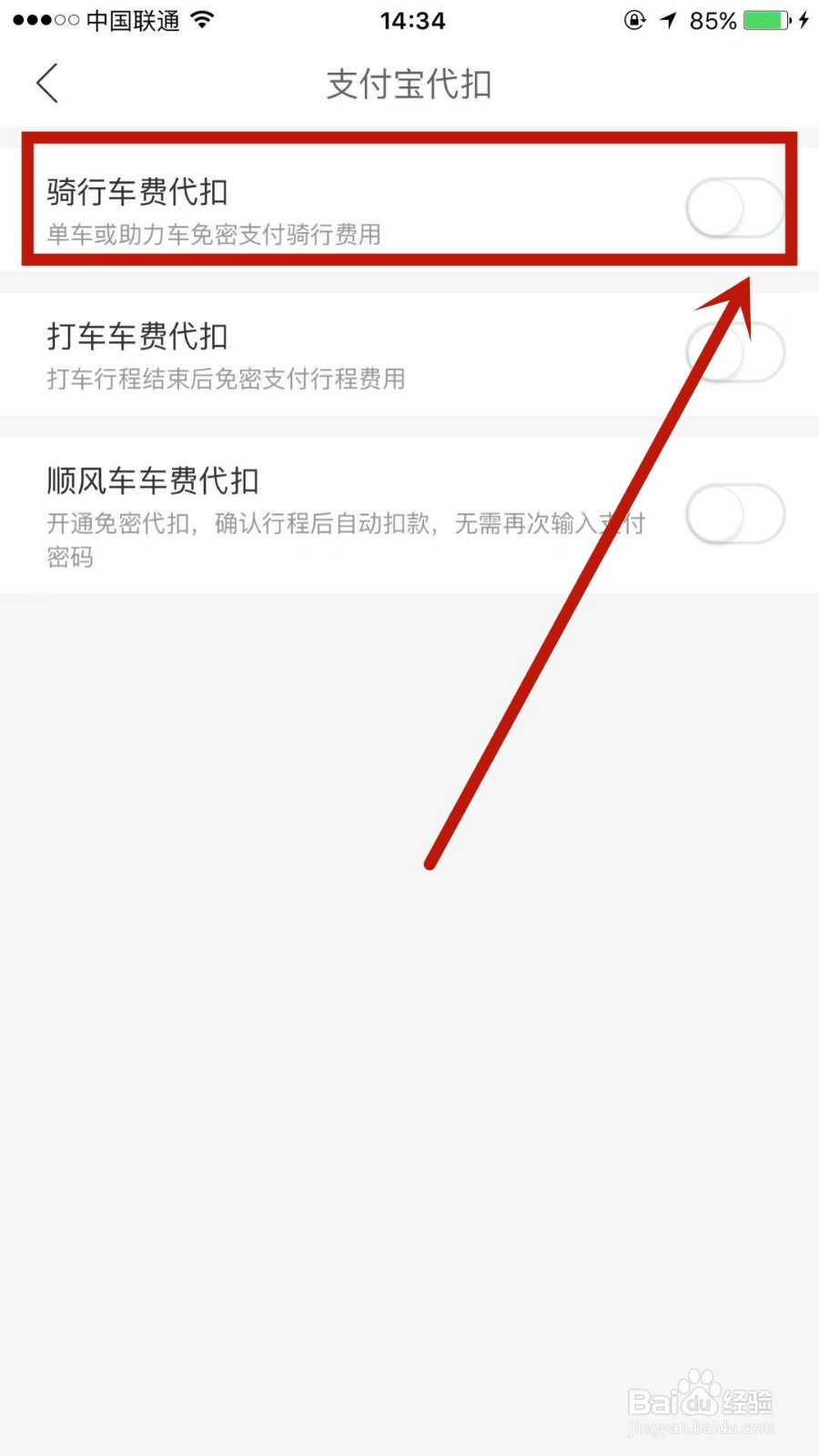Enable 骑行车费代扣 riding fee auto-deduct
The height and width of the screenshot is (1456, 819).
click(734, 207)
